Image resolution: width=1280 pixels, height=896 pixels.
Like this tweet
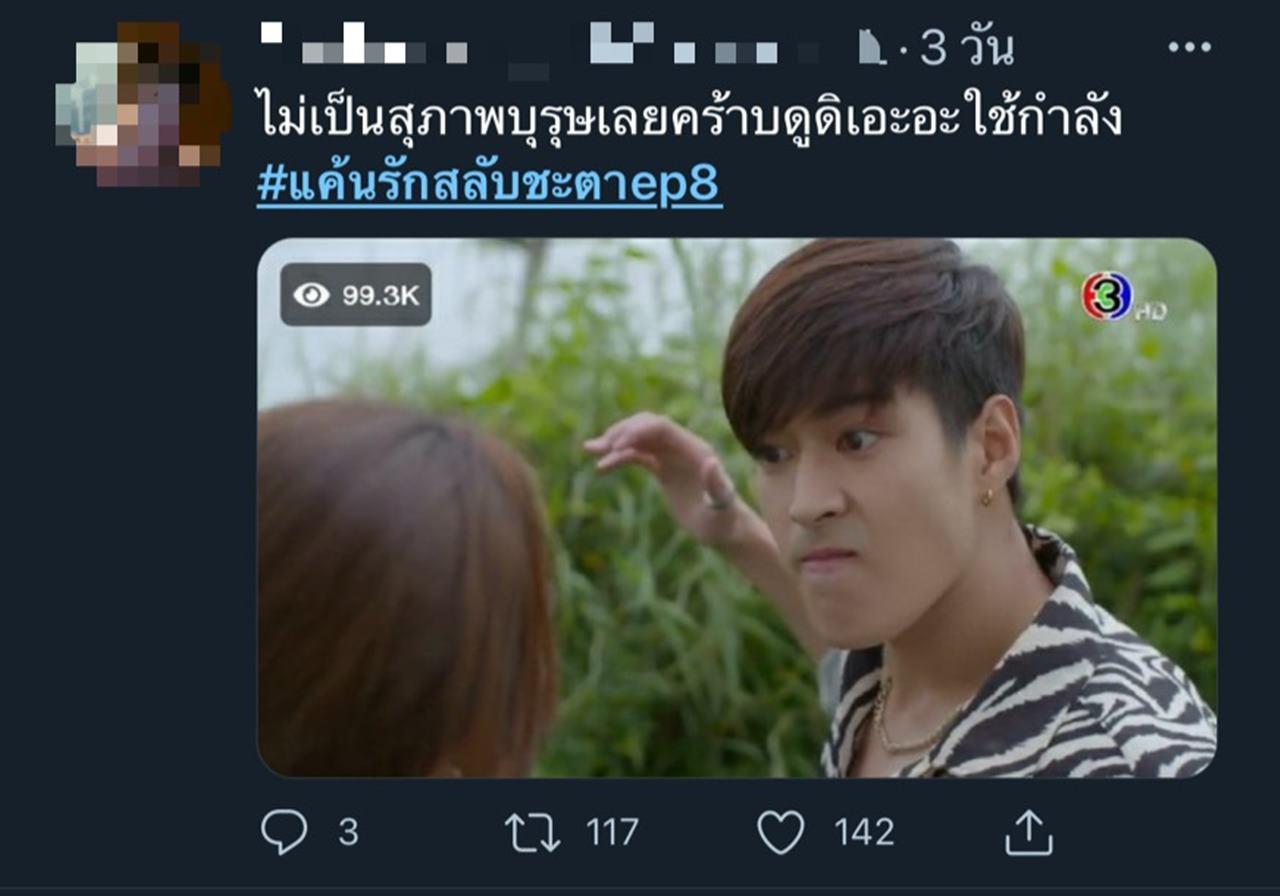click(780, 832)
